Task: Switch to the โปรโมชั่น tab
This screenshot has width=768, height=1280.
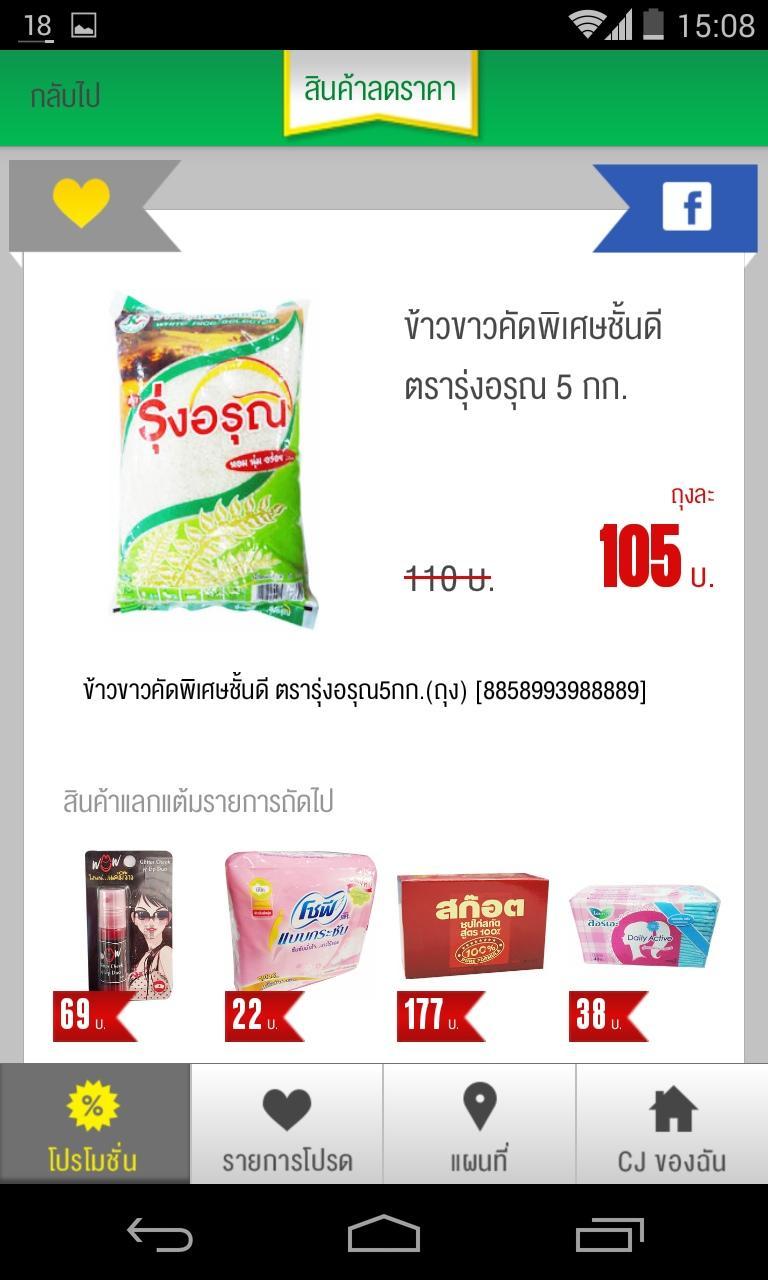Action: (94, 1124)
